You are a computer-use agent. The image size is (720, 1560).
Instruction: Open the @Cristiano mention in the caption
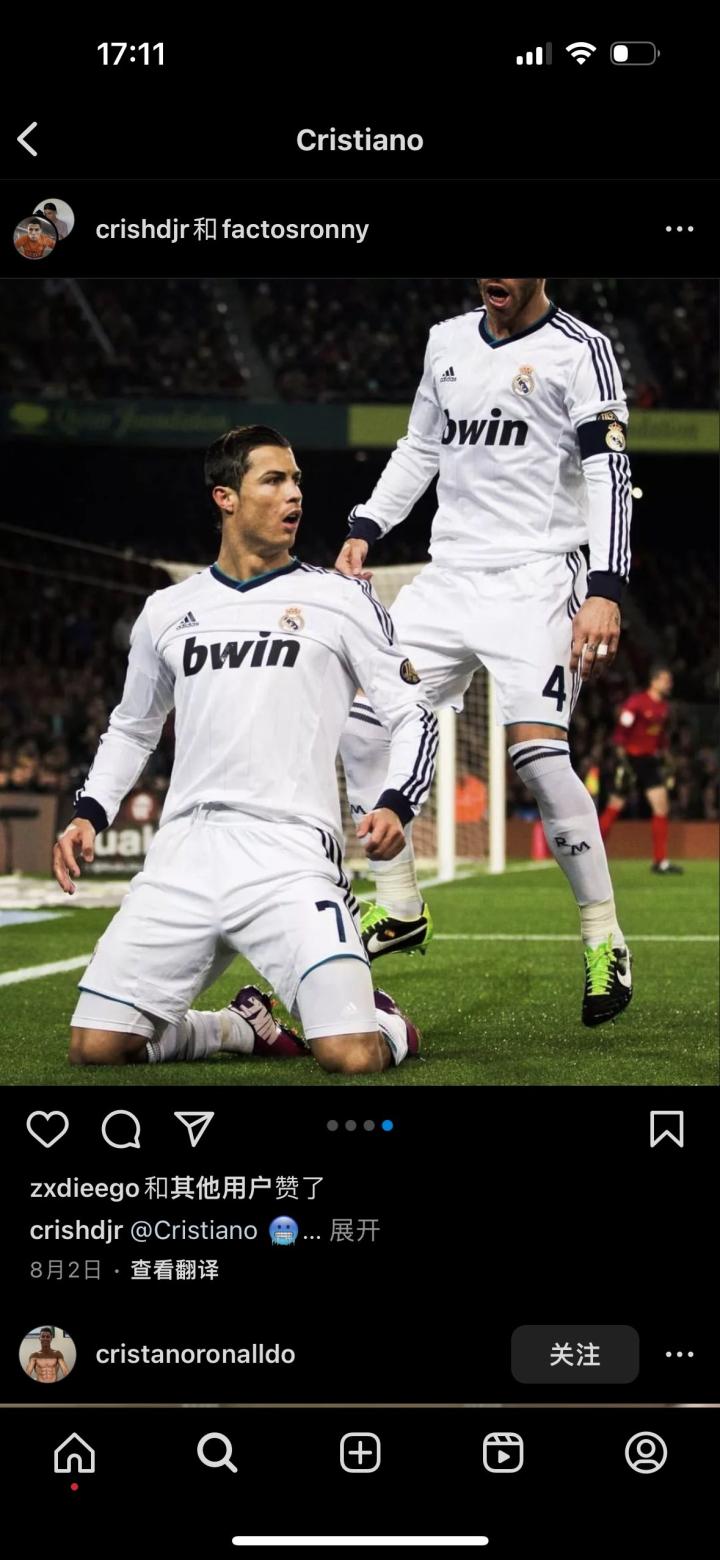coord(194,1230)
